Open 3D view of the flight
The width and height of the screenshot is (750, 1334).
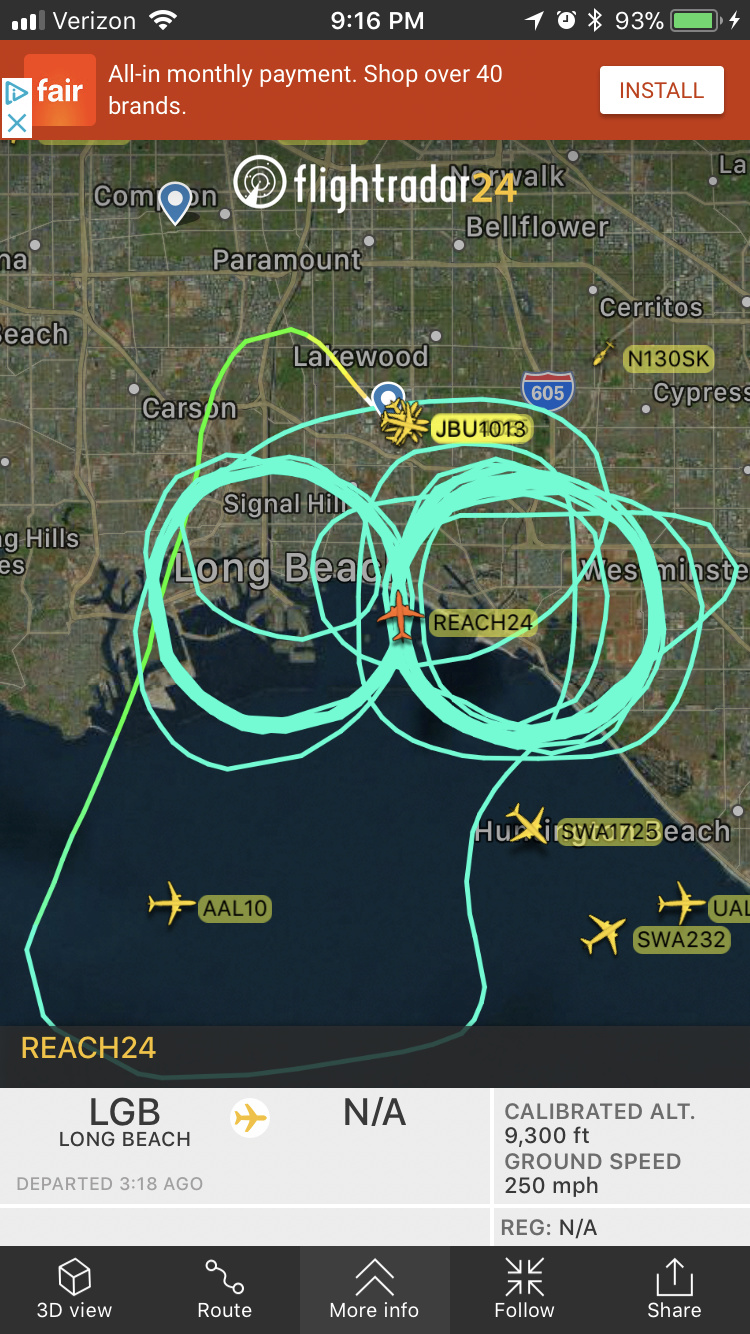click(x=75, y=1289)
